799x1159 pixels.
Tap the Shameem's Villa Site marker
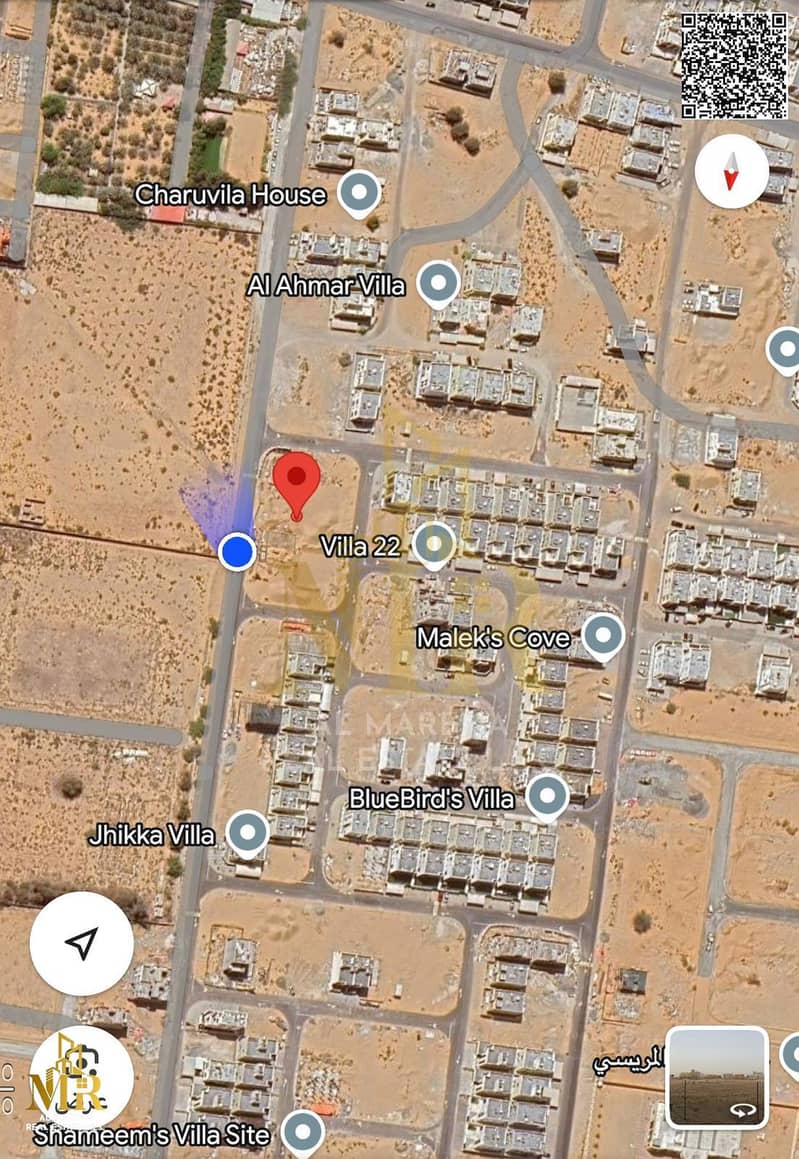(x=302, y=1133)
